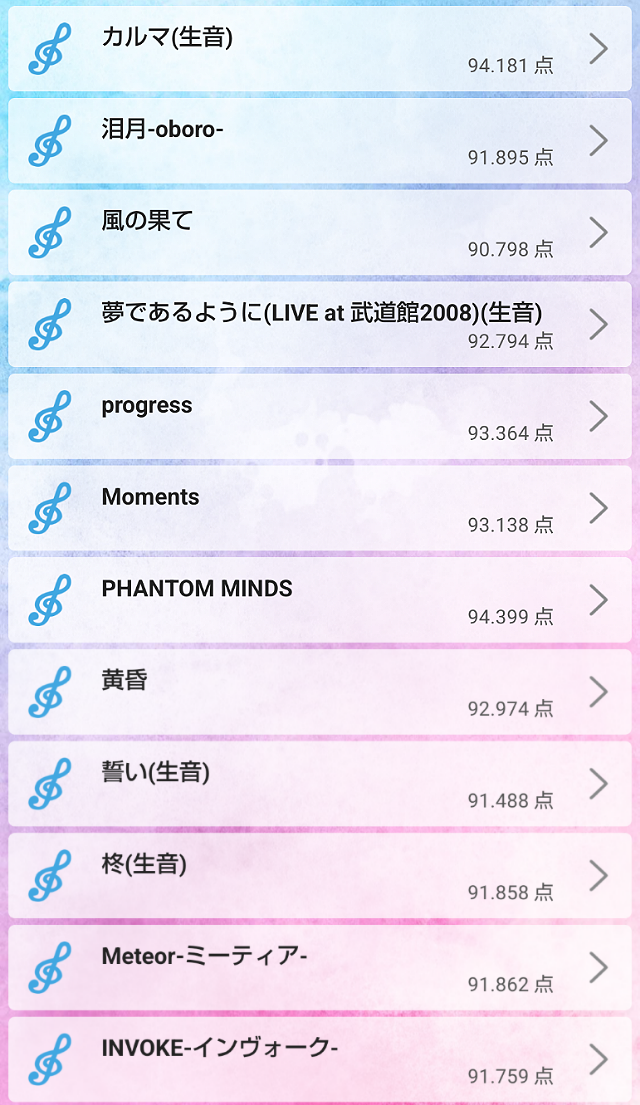Select the Moments song row
Image resolution: width=640 pixels, height=1105 pixels.
click(320, 508)
